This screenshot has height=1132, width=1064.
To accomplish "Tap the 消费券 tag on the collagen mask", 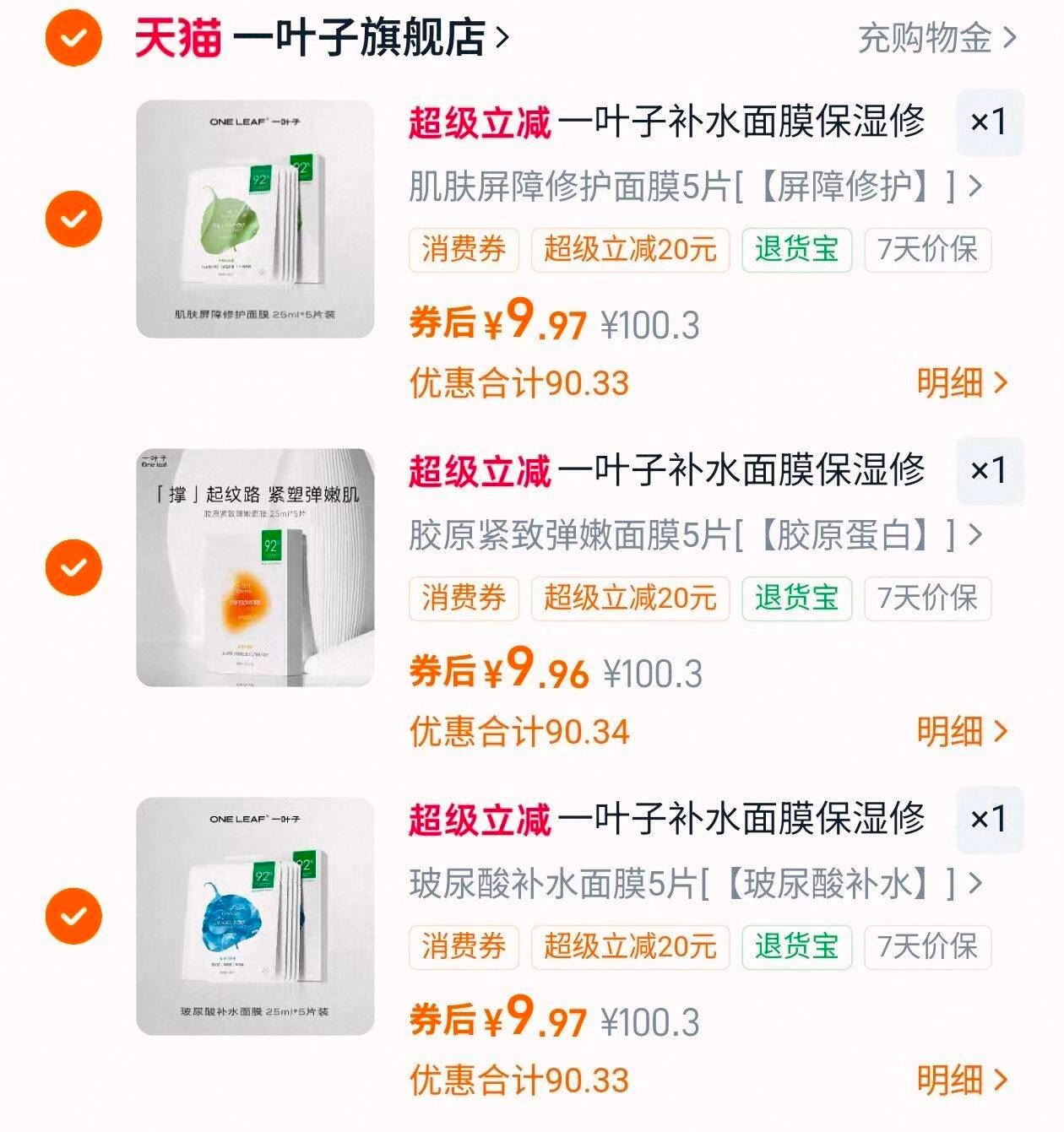I will click(463, 598).
